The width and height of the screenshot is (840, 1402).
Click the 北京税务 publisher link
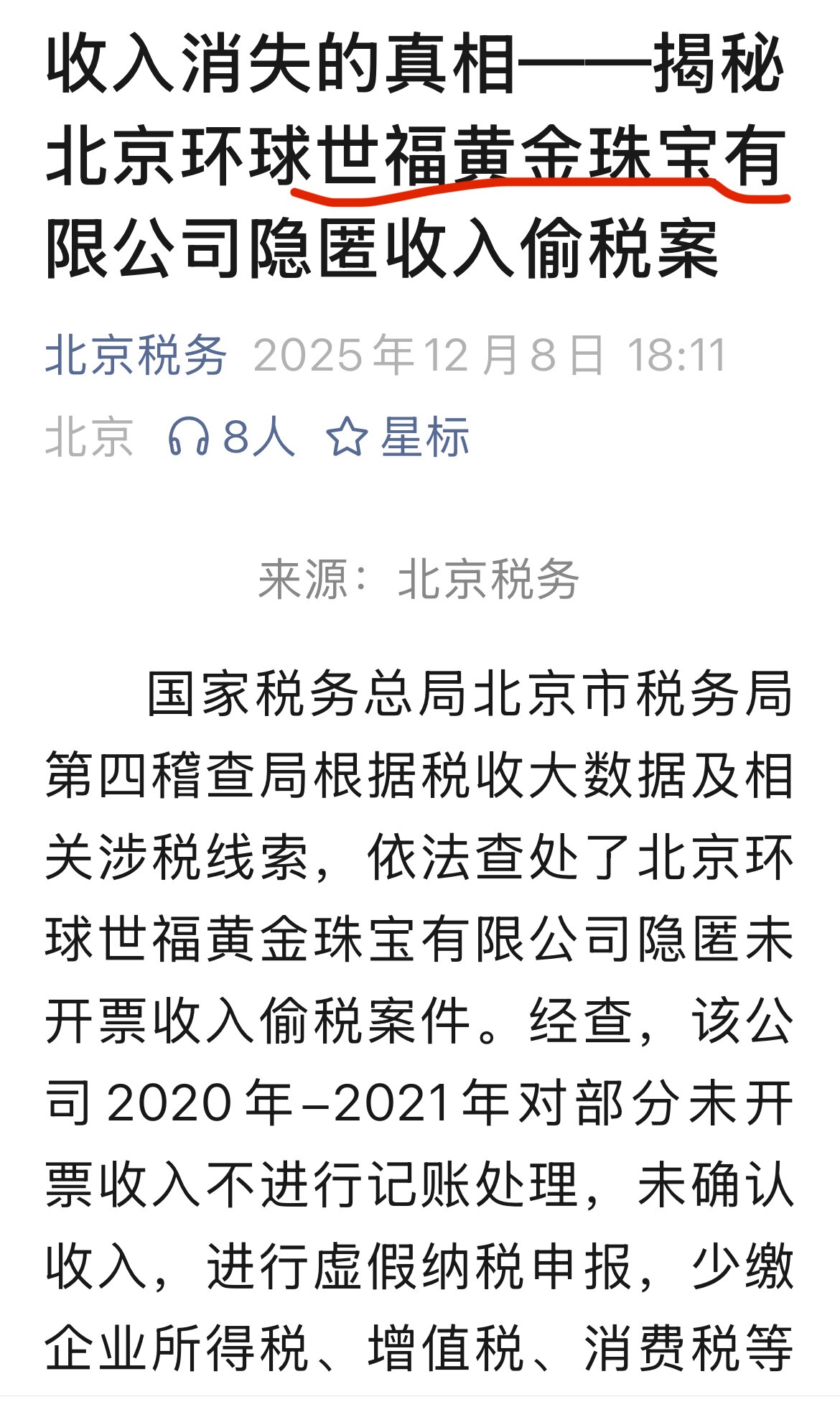click(x=136, y=352)
